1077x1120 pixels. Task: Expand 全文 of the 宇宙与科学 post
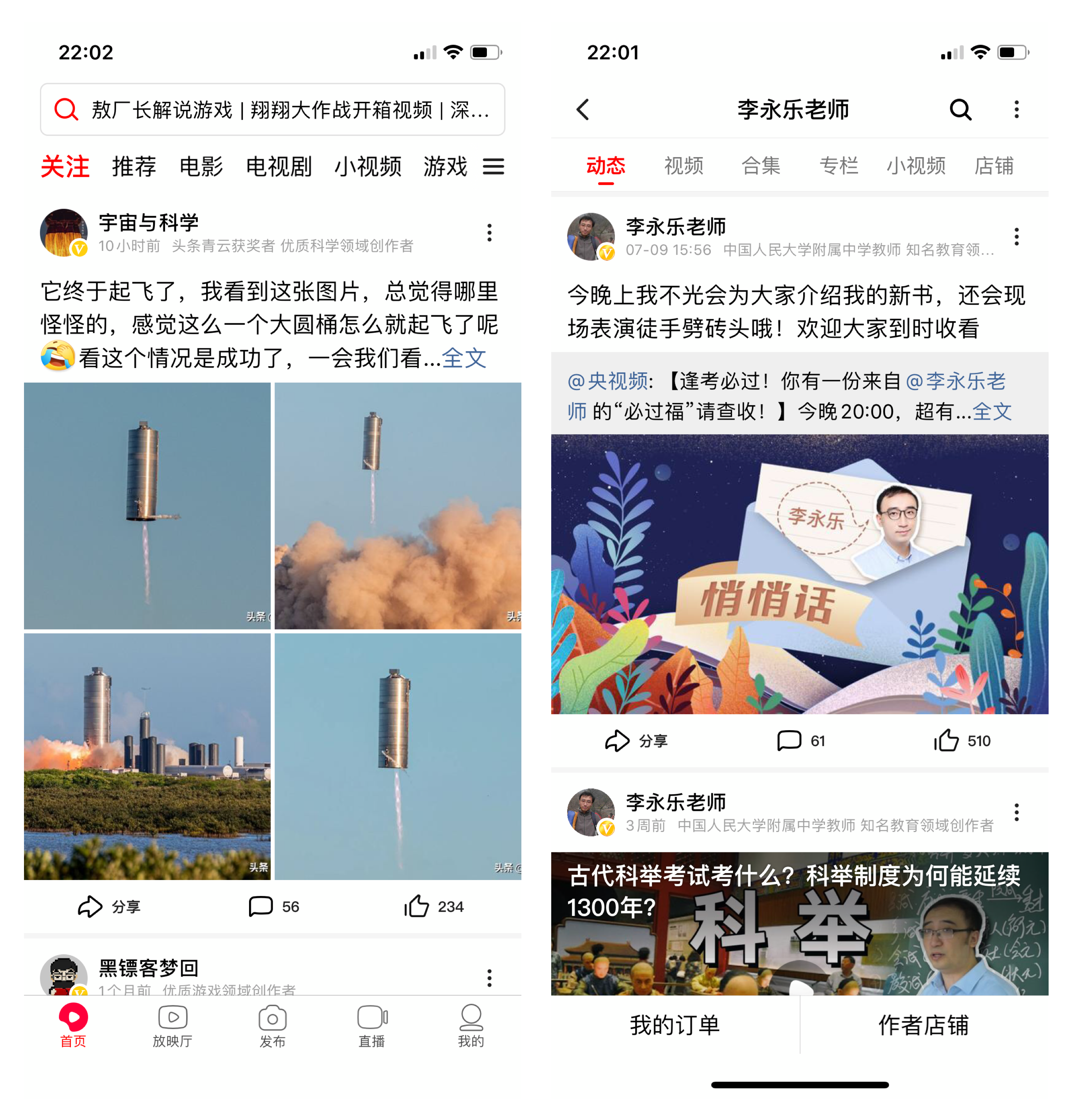[463, 358]
